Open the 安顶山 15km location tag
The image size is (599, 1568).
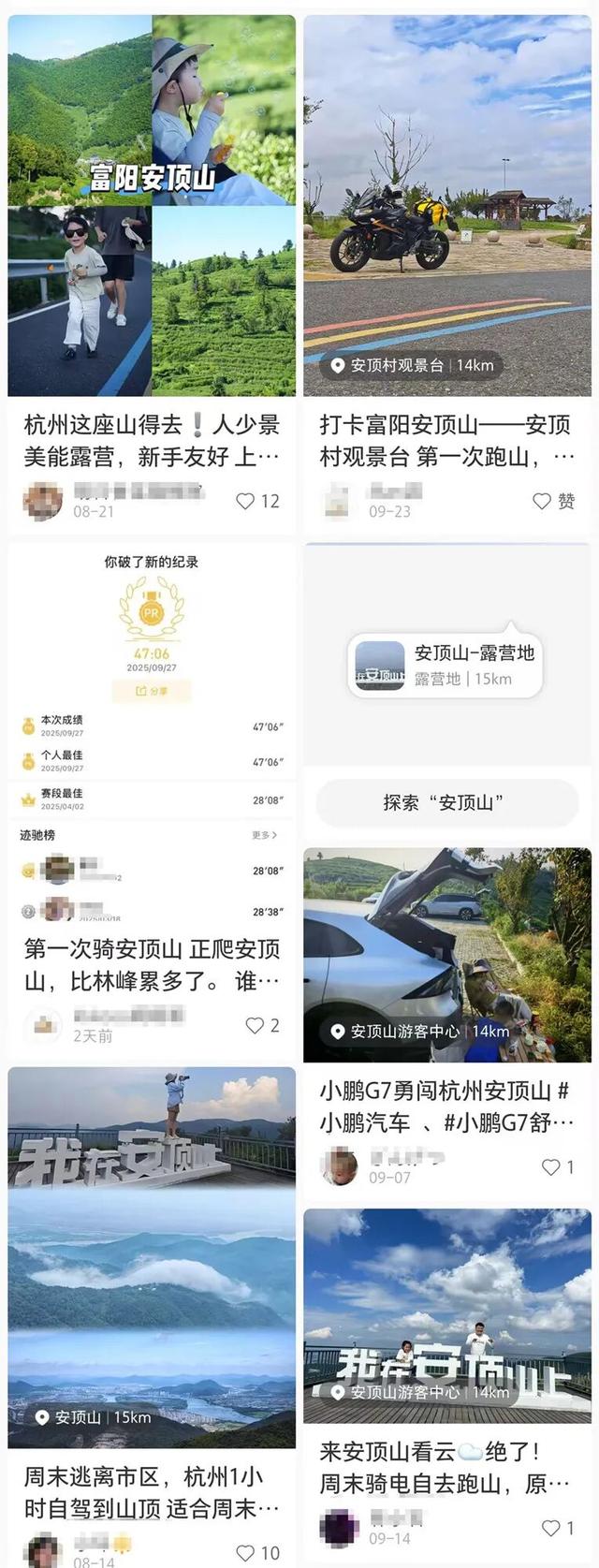(93, 1417)
